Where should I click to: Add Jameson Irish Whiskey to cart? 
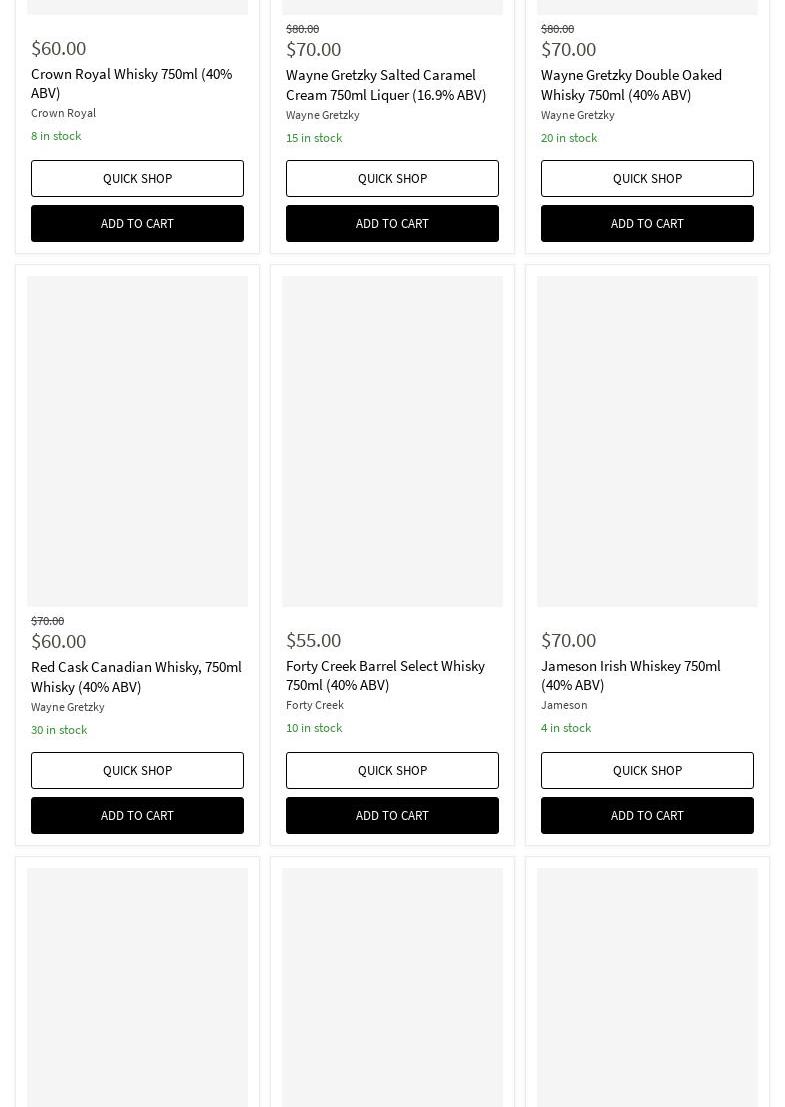(x=647, y=815)
